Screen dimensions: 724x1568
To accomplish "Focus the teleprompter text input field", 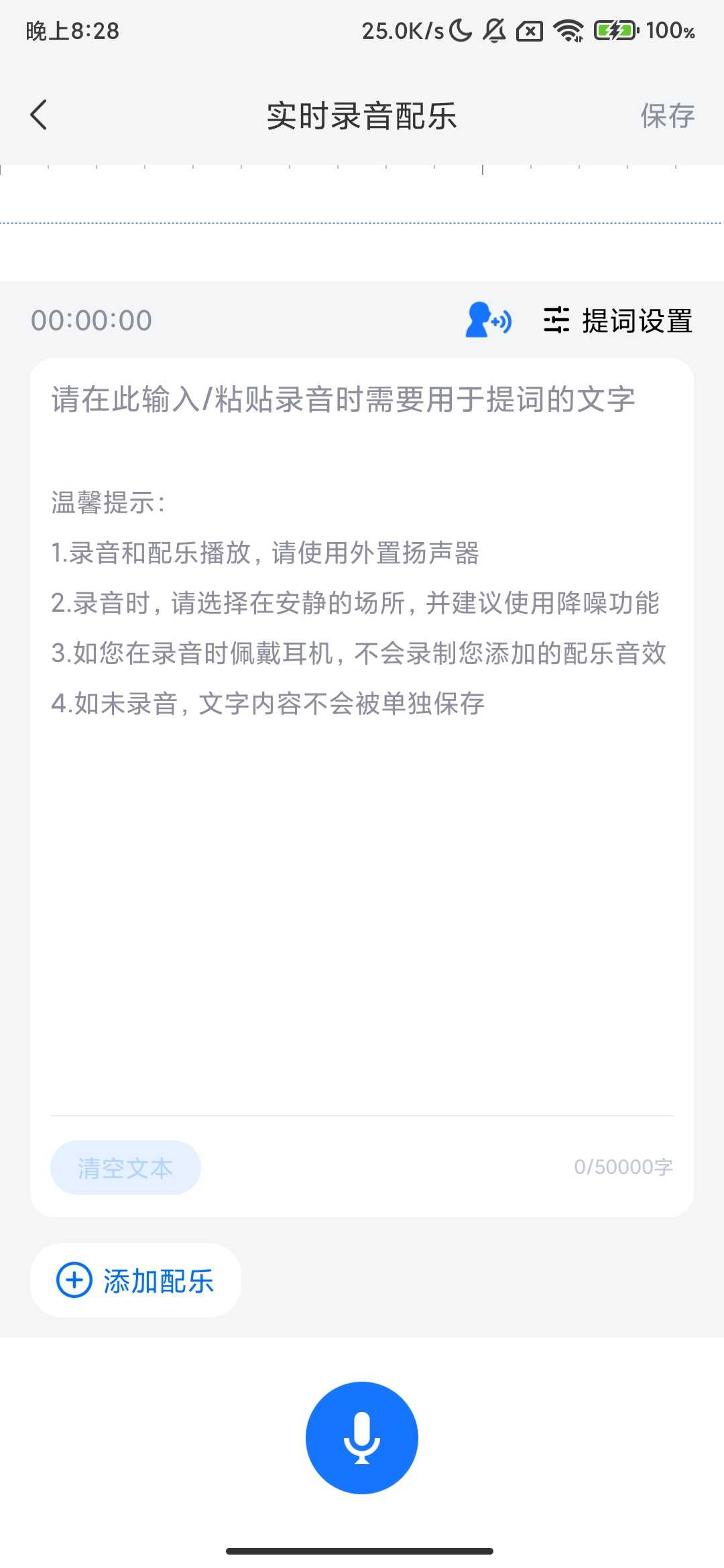I will click(362, 737).
